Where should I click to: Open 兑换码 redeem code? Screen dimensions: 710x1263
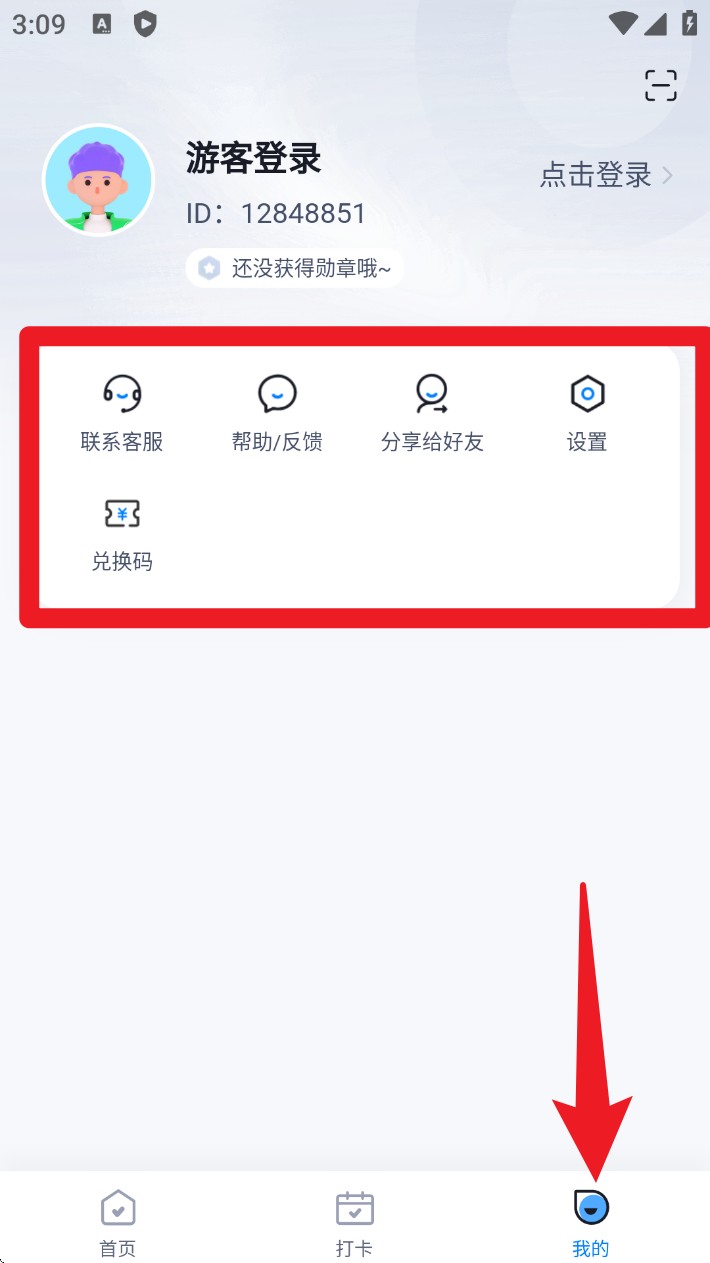(122, 533)
